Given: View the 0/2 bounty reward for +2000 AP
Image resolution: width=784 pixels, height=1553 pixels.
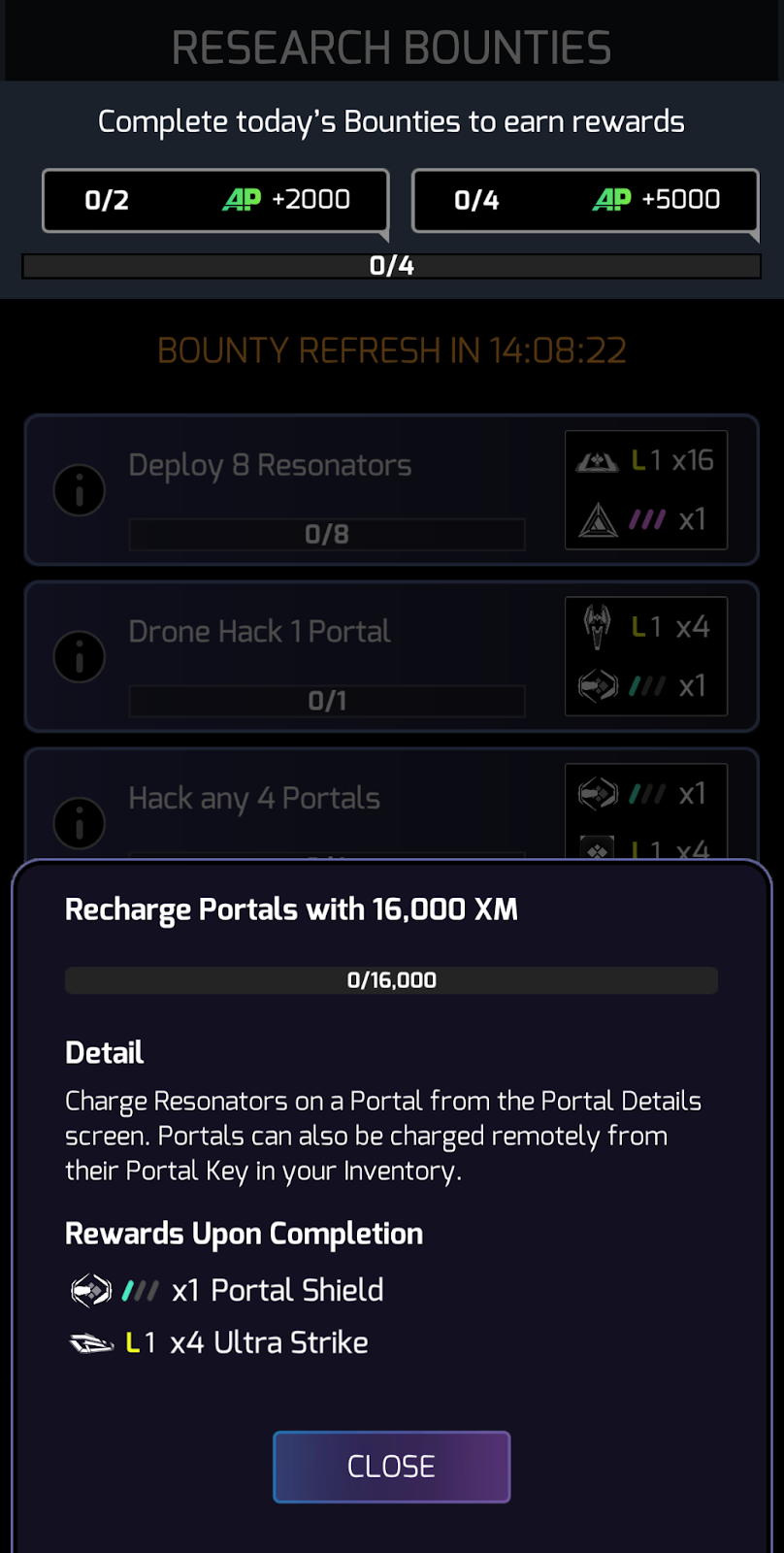Looking at the screenshot, I should click(215, 200).
